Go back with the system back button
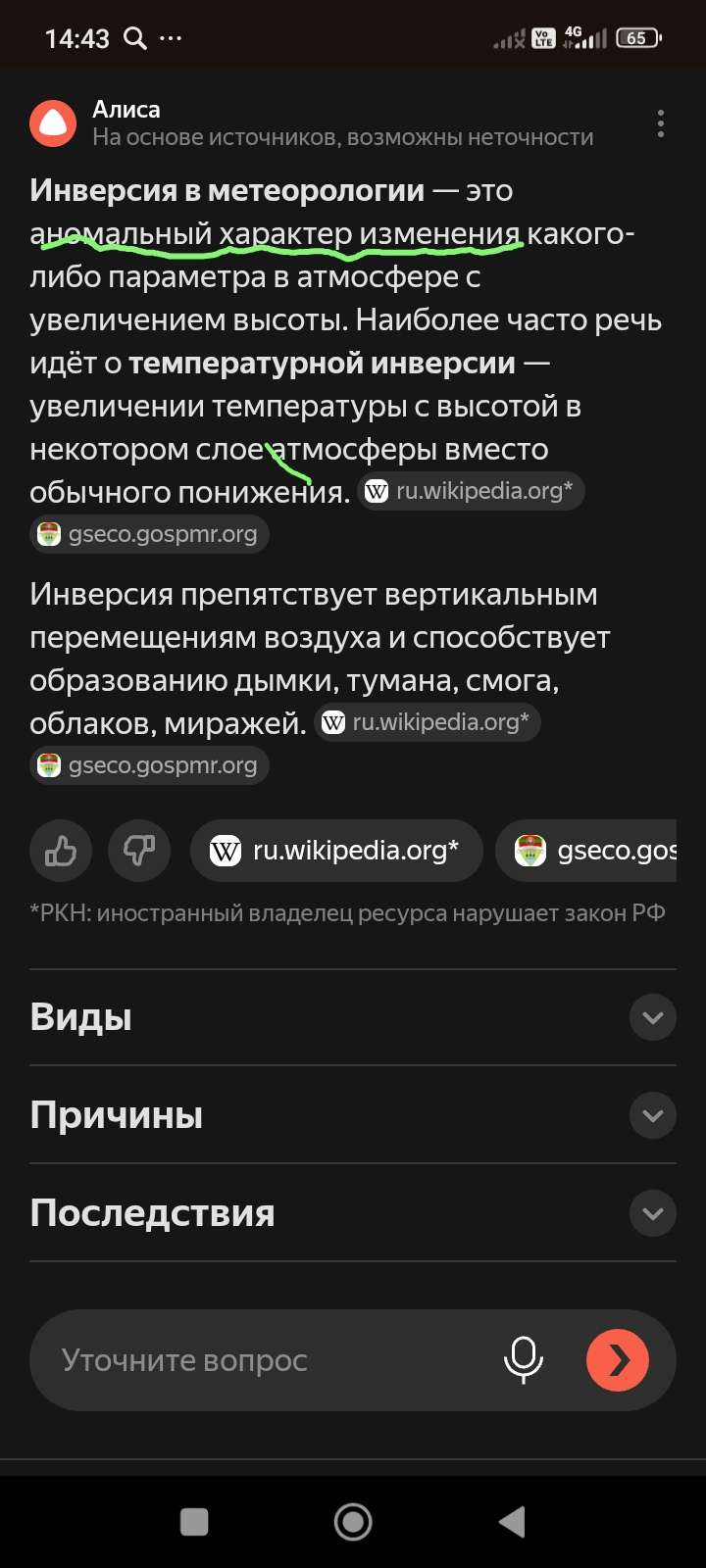Image resolution: width=706 pixels, height=1568 pixels. click(x=512, y=1522)
